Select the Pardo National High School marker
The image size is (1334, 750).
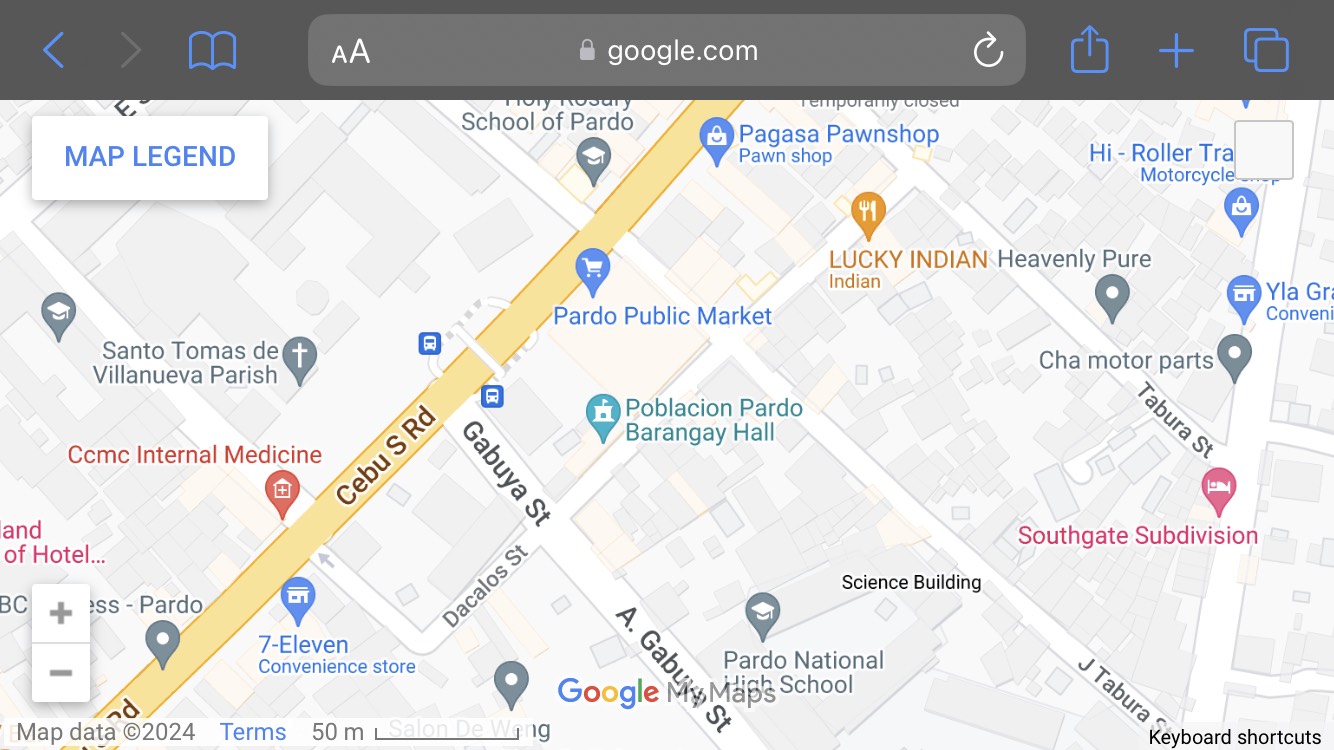[762, 614]
